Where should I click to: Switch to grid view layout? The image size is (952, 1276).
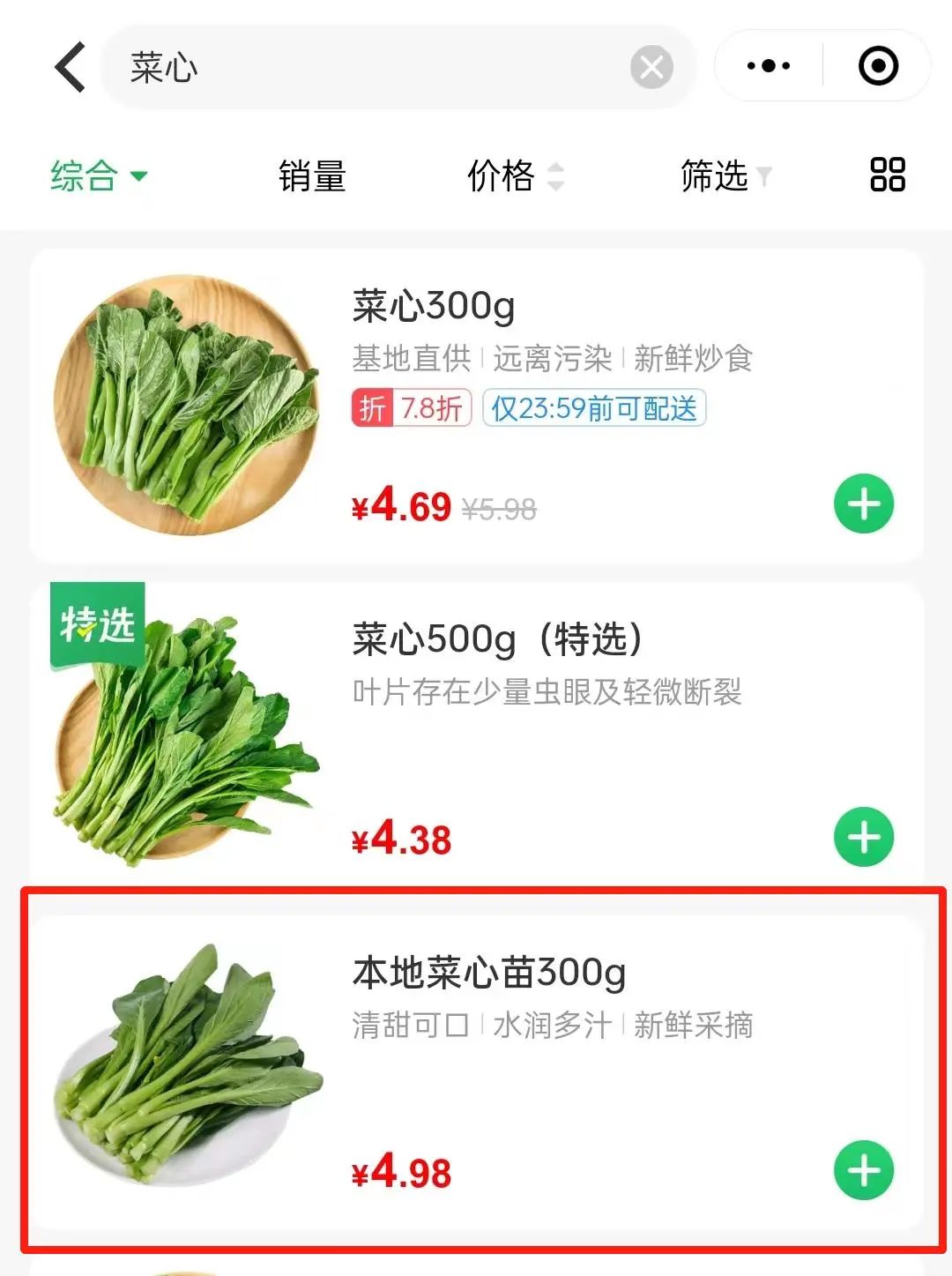tap(886, 175)
